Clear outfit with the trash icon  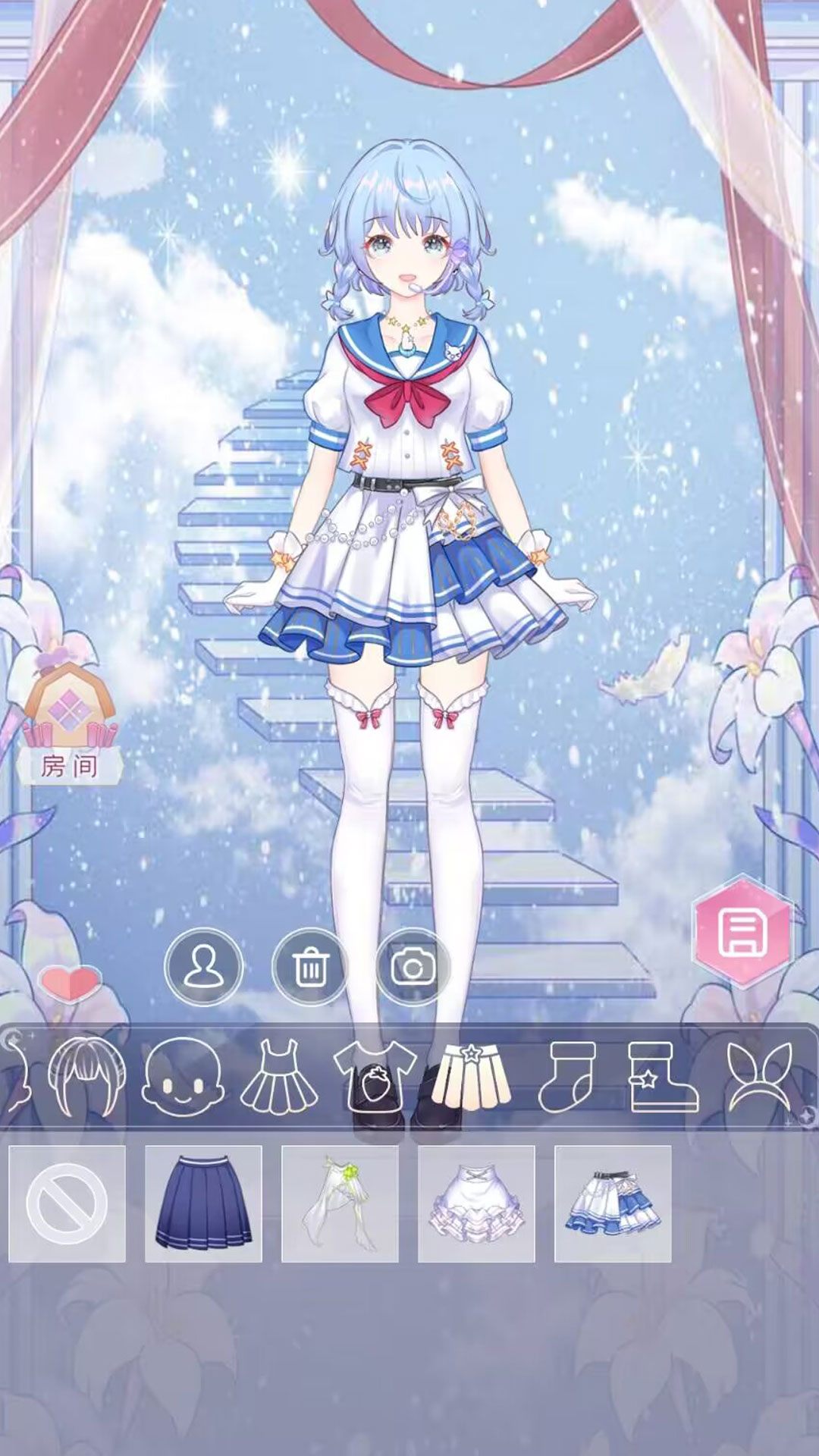[310, 967]
